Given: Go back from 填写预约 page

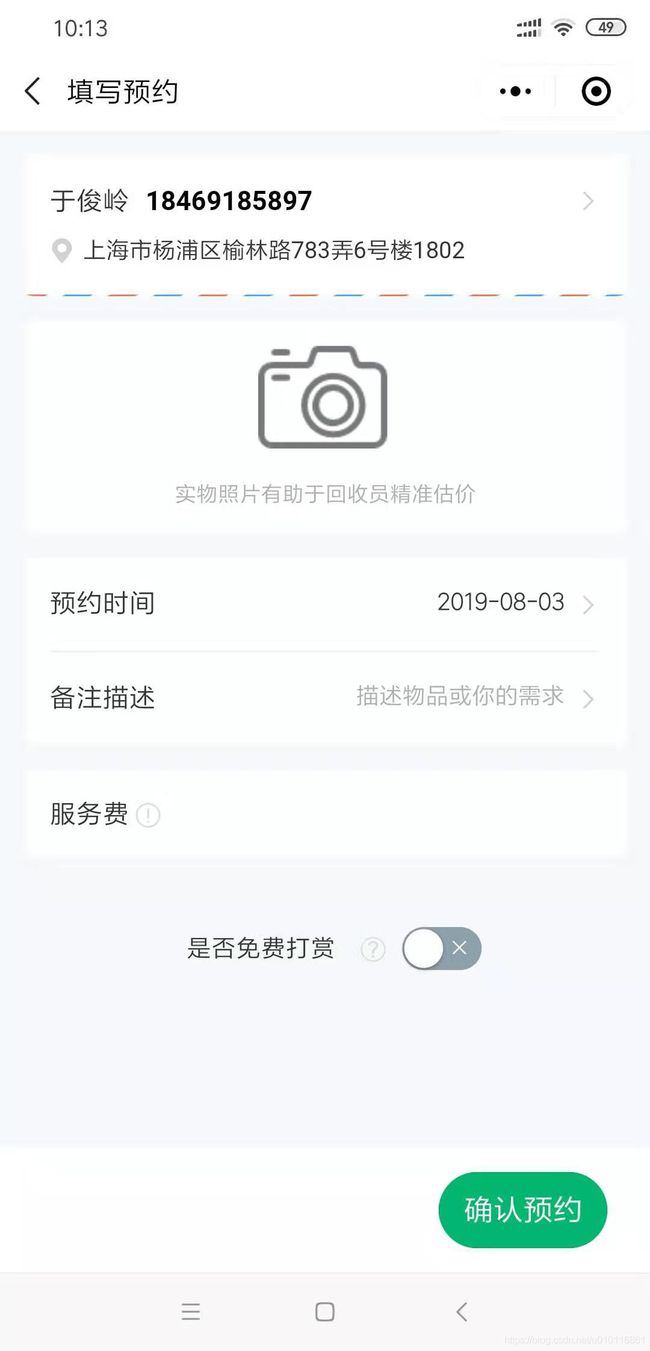Looking at the screenshot, I should [x=32, y=92].
